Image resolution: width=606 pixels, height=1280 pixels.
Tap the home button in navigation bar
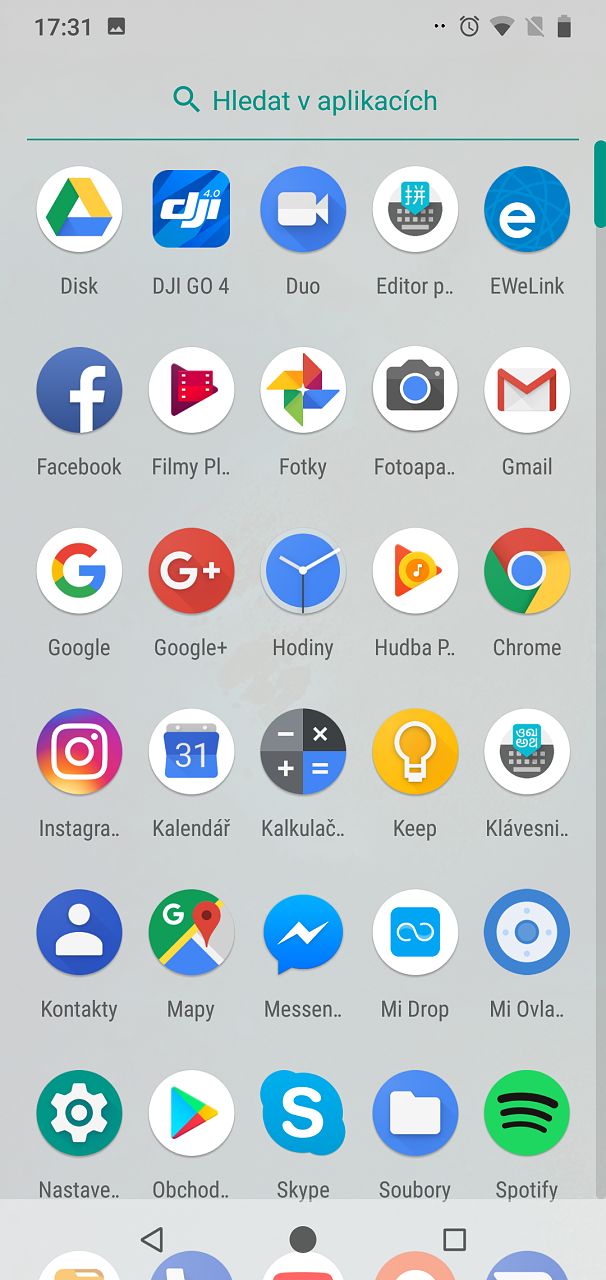point(303,1240)
